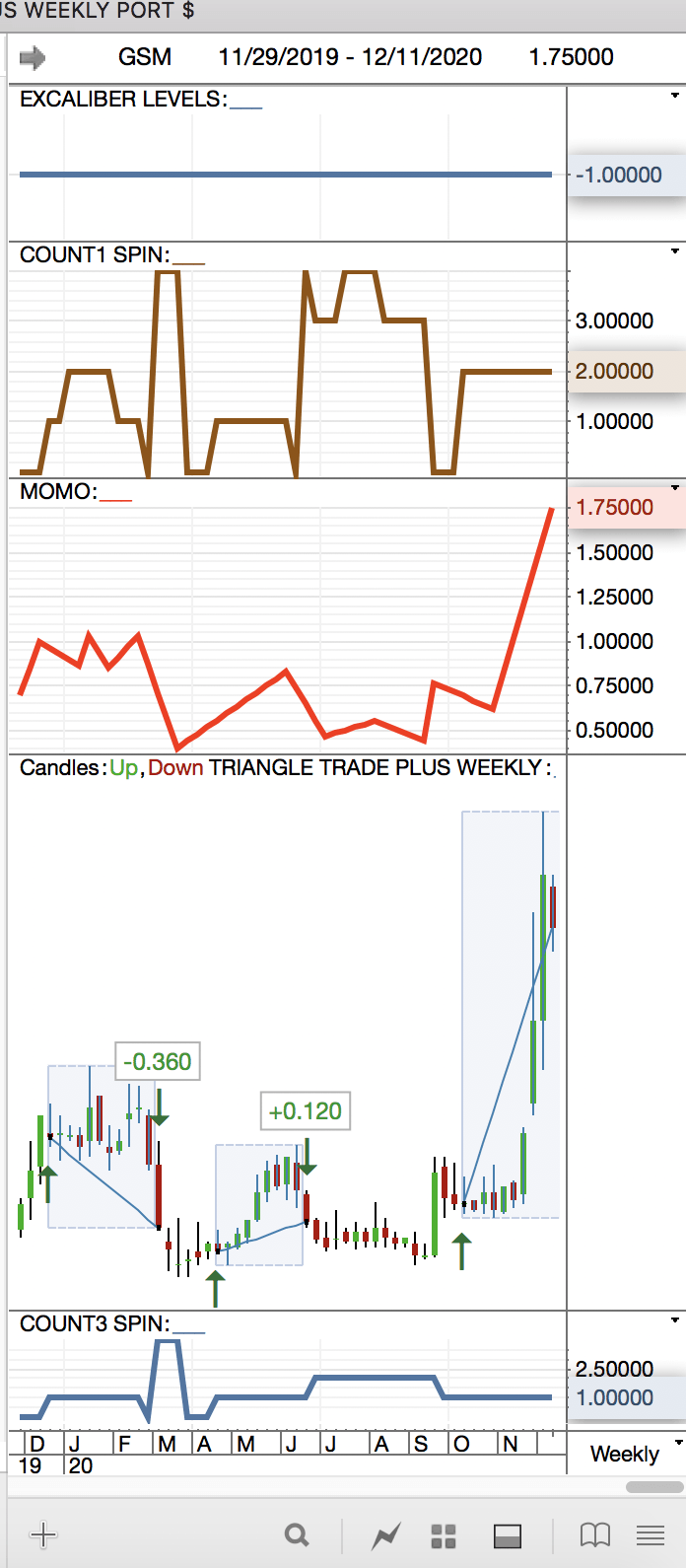This screenshot has width=686, height=1568.
Task: Tap the four-square grid layout icon
Action: [444, 1535]
